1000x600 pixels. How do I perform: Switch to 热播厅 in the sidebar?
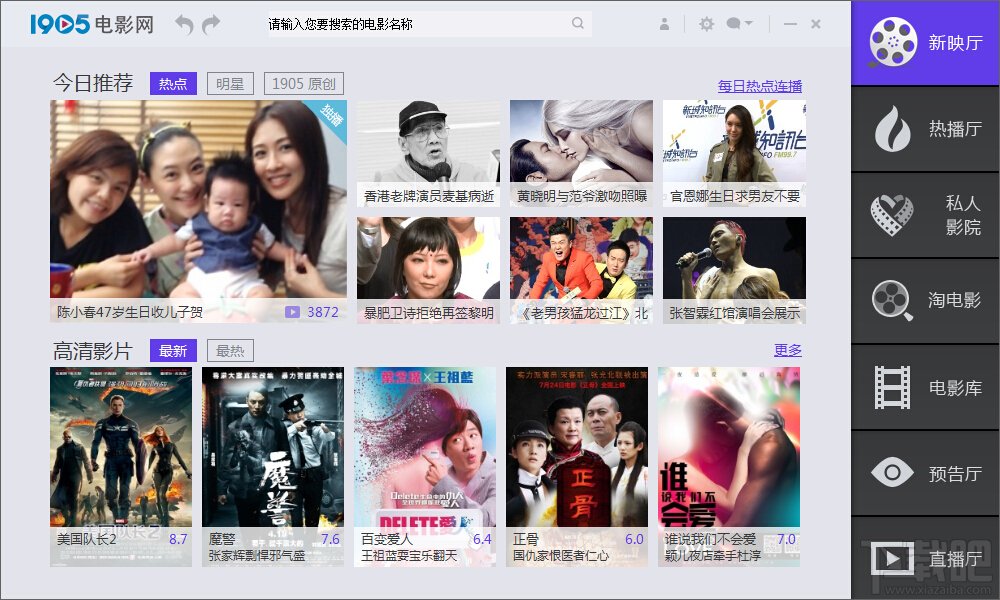(x=925, y=129)
